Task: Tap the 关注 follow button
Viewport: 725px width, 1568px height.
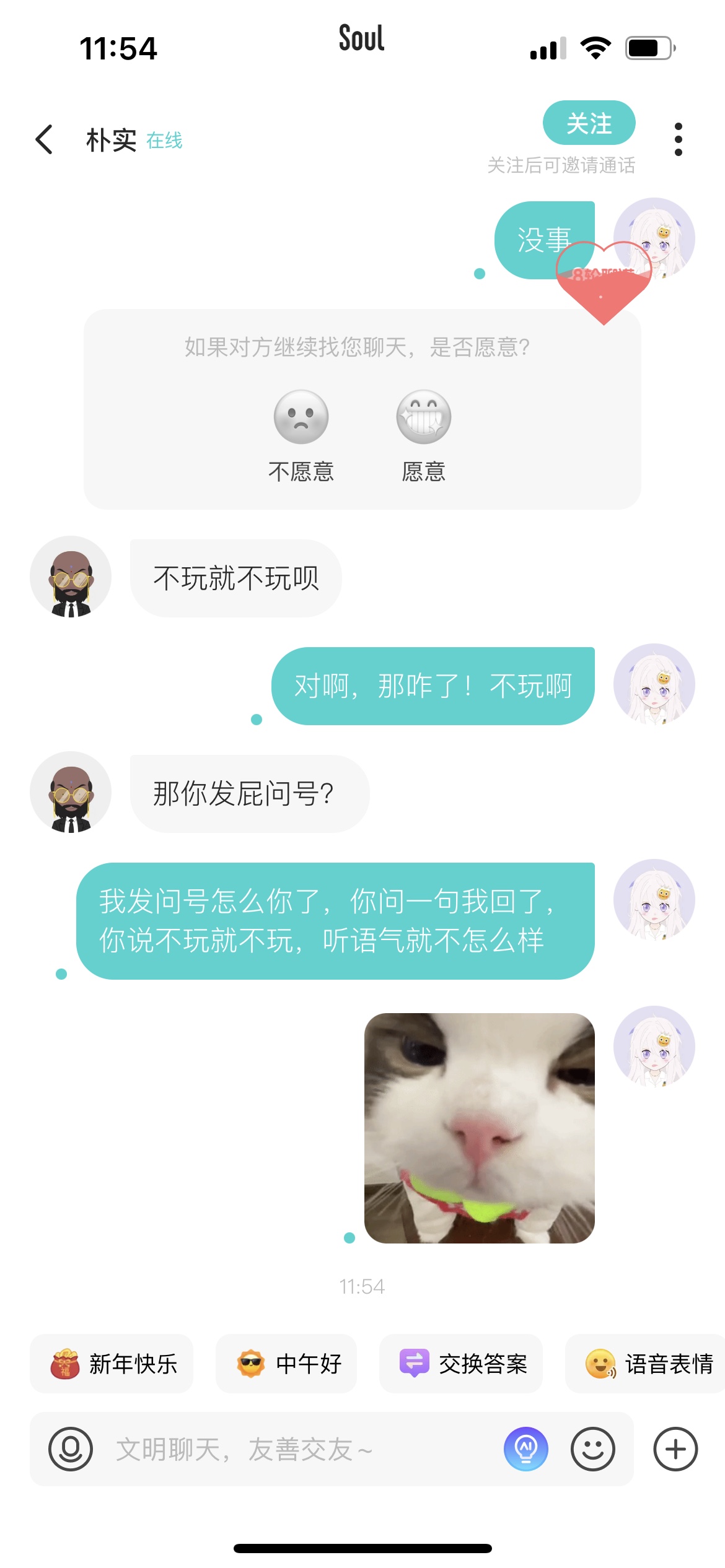Action: pos(589,123)
